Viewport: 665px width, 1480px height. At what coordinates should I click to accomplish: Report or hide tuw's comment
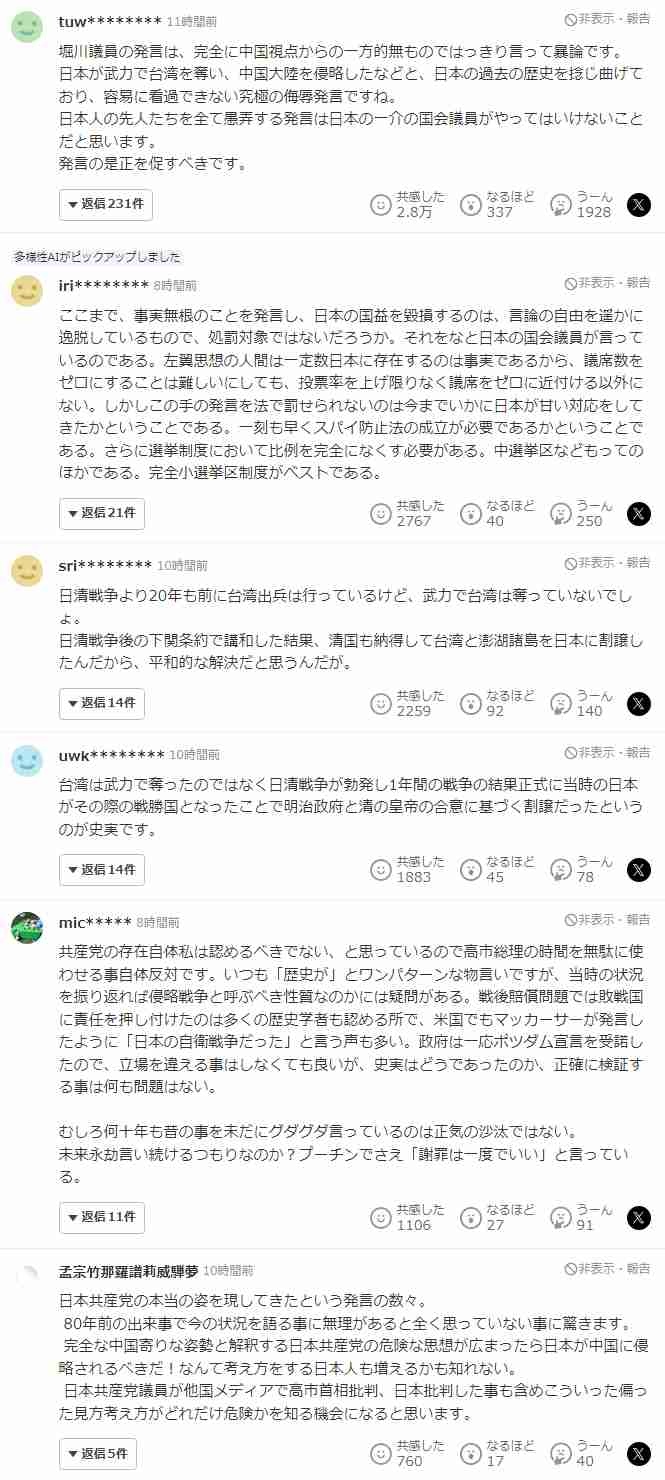point(607,19)
